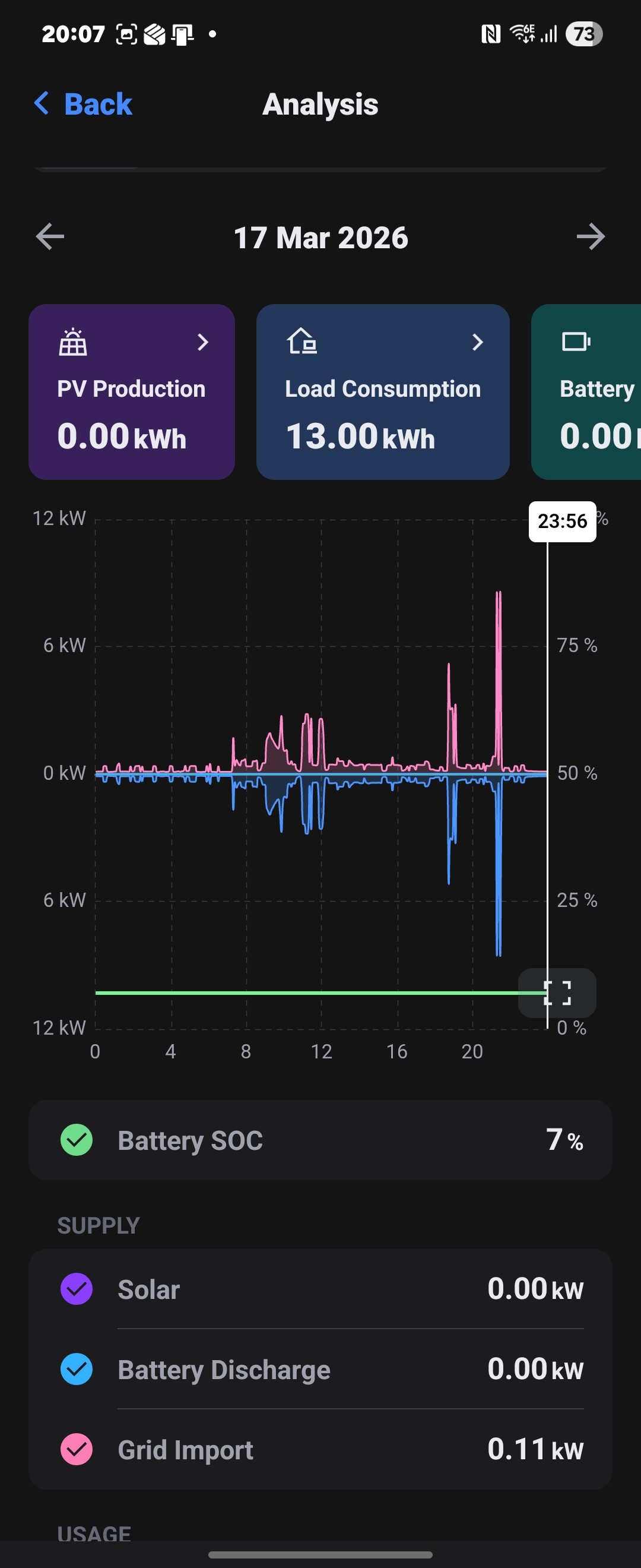Toggle Battery SOC series on the chart

[x=77, y=1140]
